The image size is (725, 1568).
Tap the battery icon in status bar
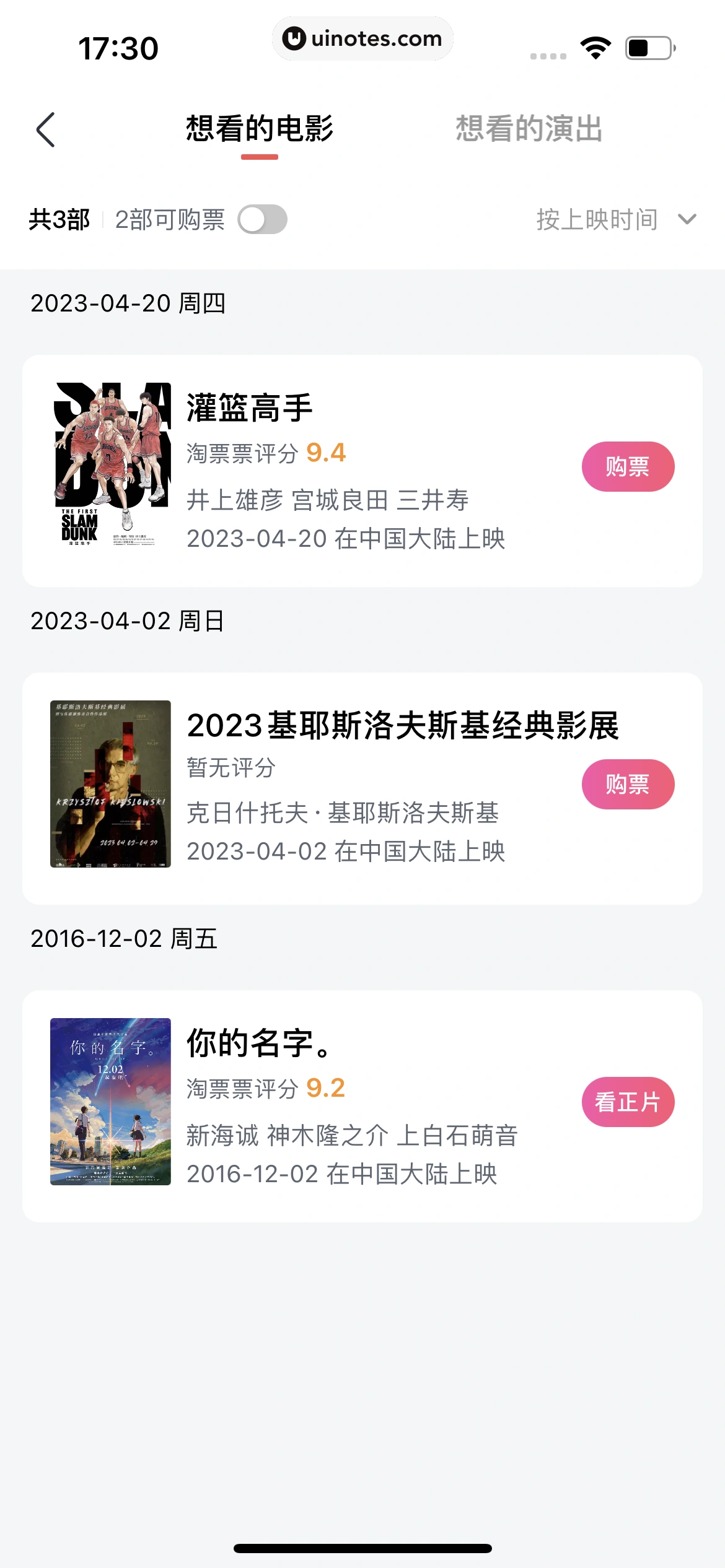coord(649,46)
